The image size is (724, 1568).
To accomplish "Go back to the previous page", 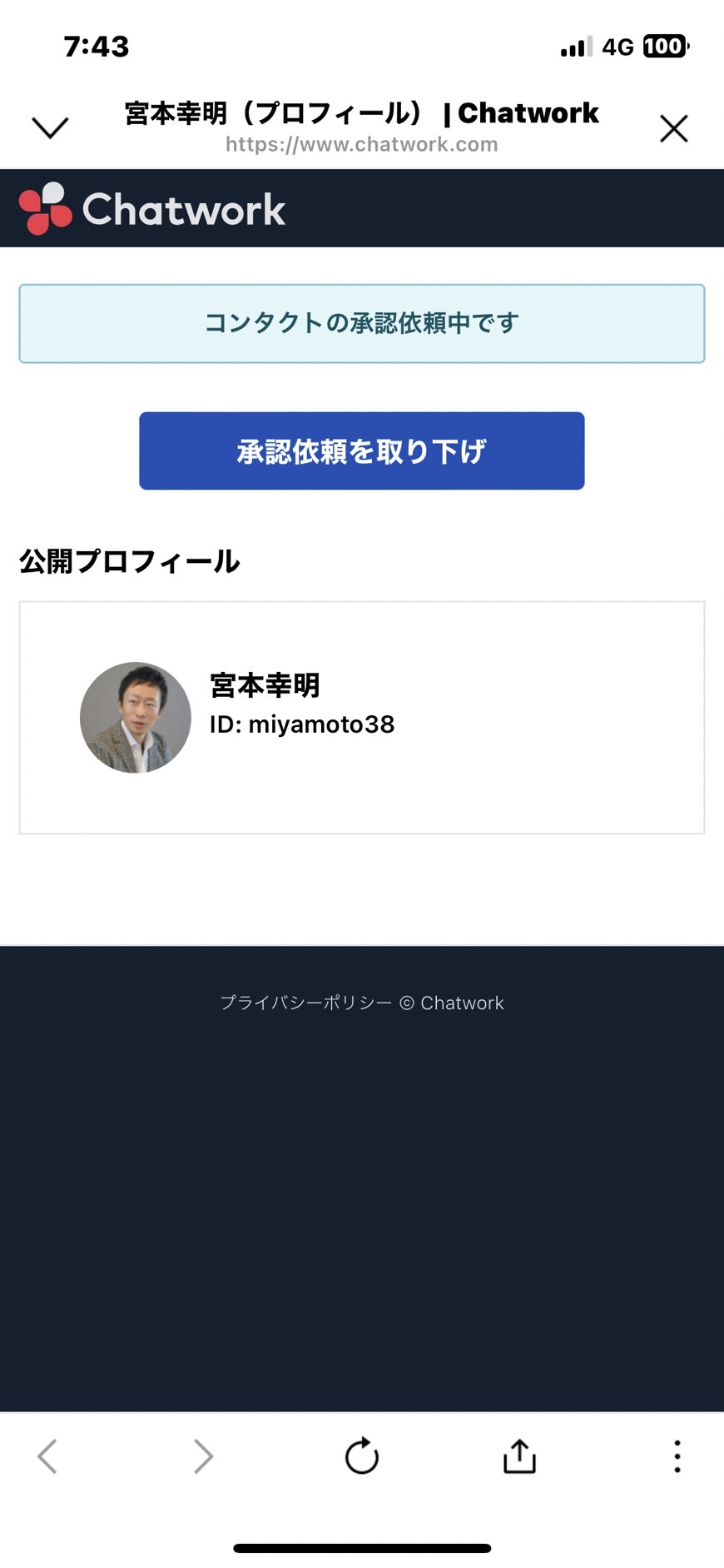I will click(47, 1456).
